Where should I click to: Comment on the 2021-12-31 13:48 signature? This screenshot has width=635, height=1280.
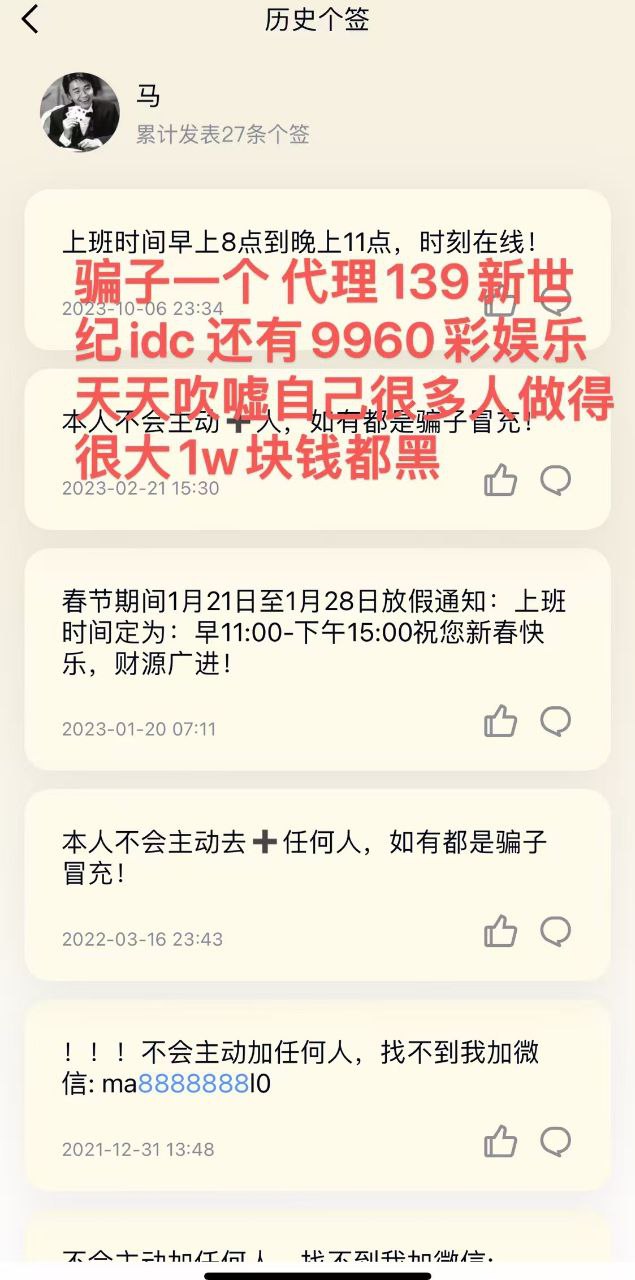pyautogui.click(x=556, y=1141)
